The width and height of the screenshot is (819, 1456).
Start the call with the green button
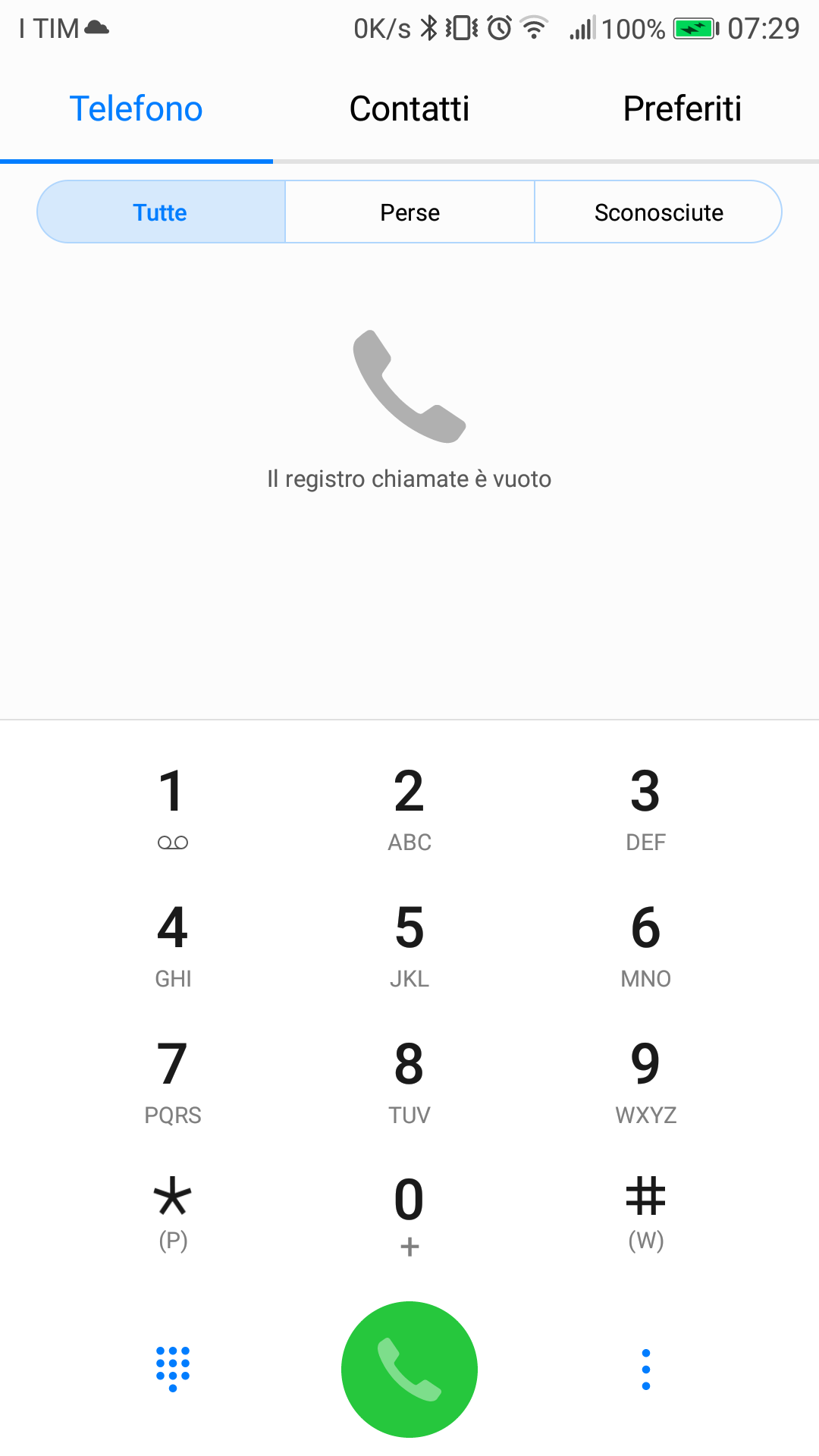(409, 1370)
